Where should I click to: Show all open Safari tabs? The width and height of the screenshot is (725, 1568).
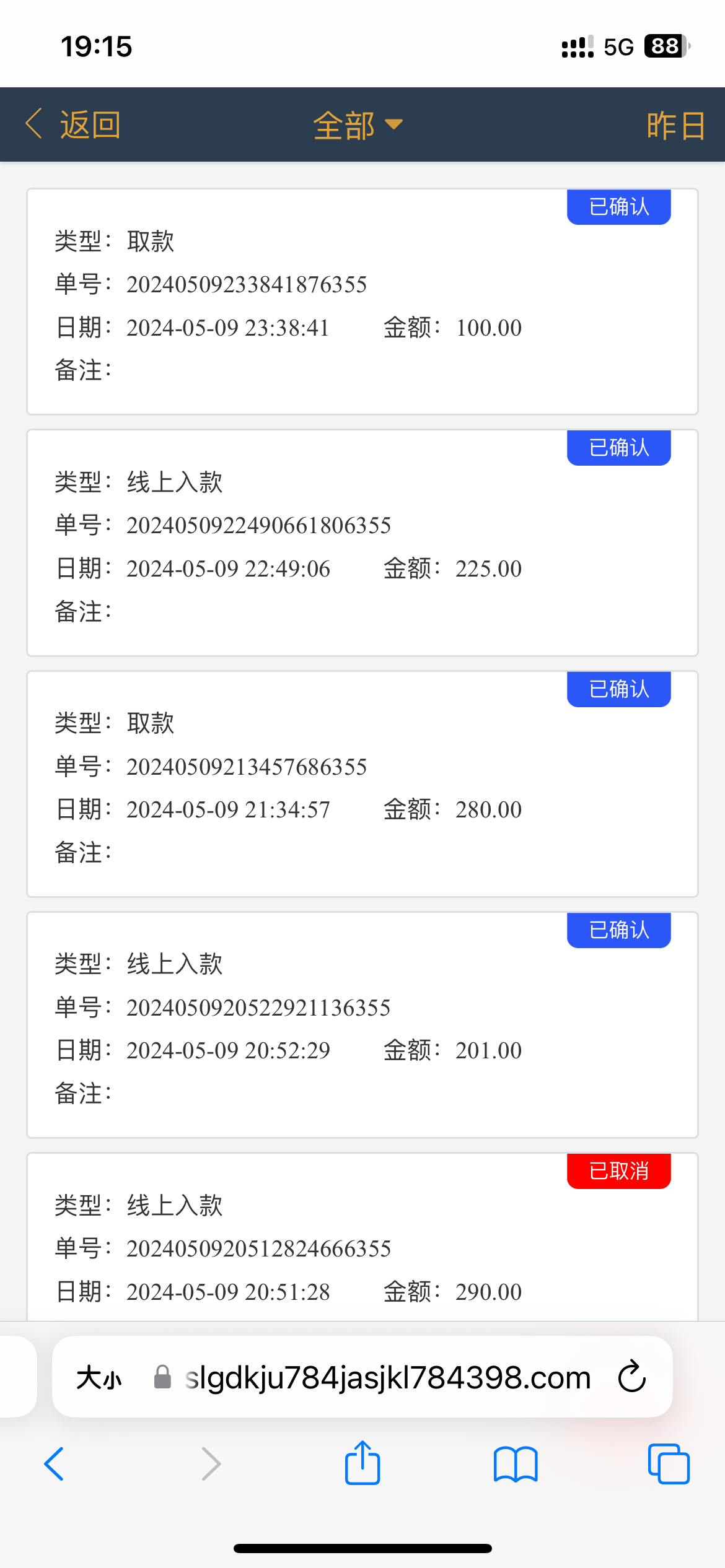pyautogui.click(x=669, y=1464)
